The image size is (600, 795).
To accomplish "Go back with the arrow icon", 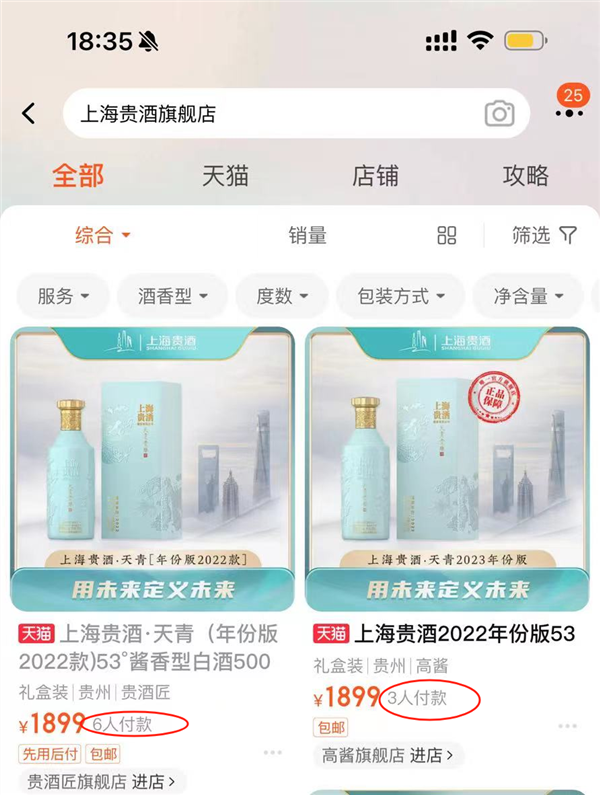I will click(28, 114).
